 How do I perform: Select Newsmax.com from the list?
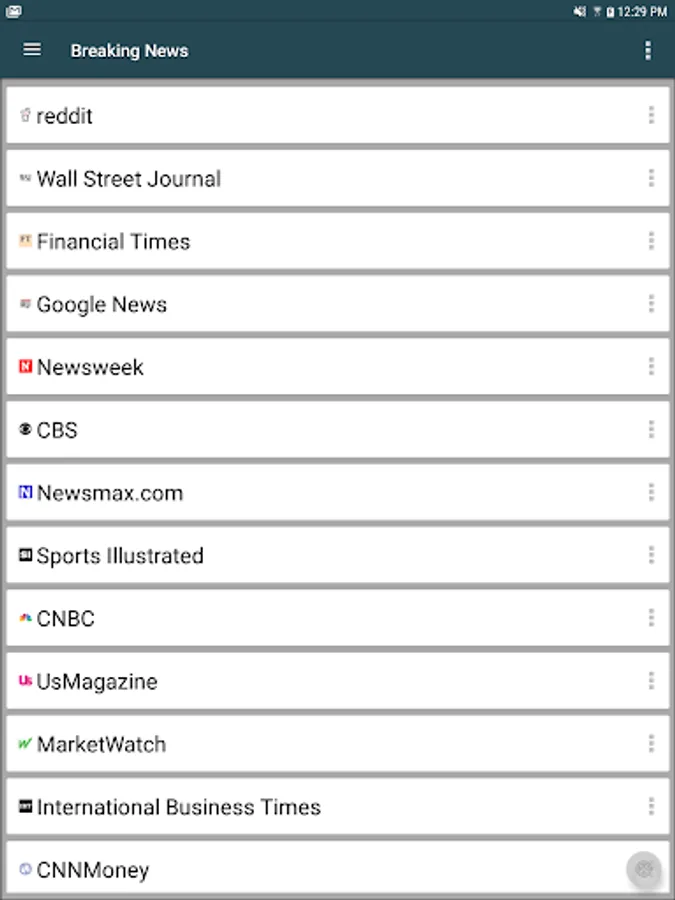(x=110, y=494)
